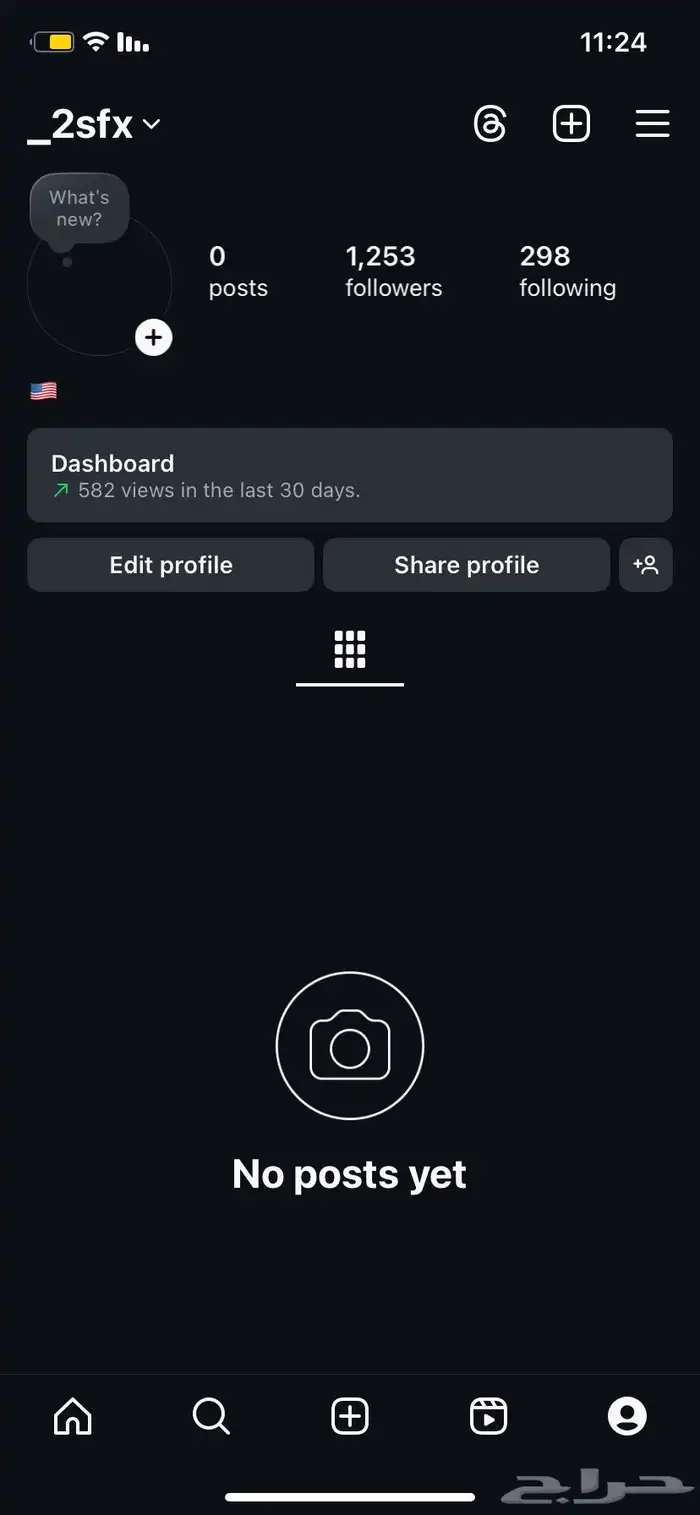This screenshot has height=1515, width=700.
Task: Open the Threads icon
Action: [x=490, y=125]
